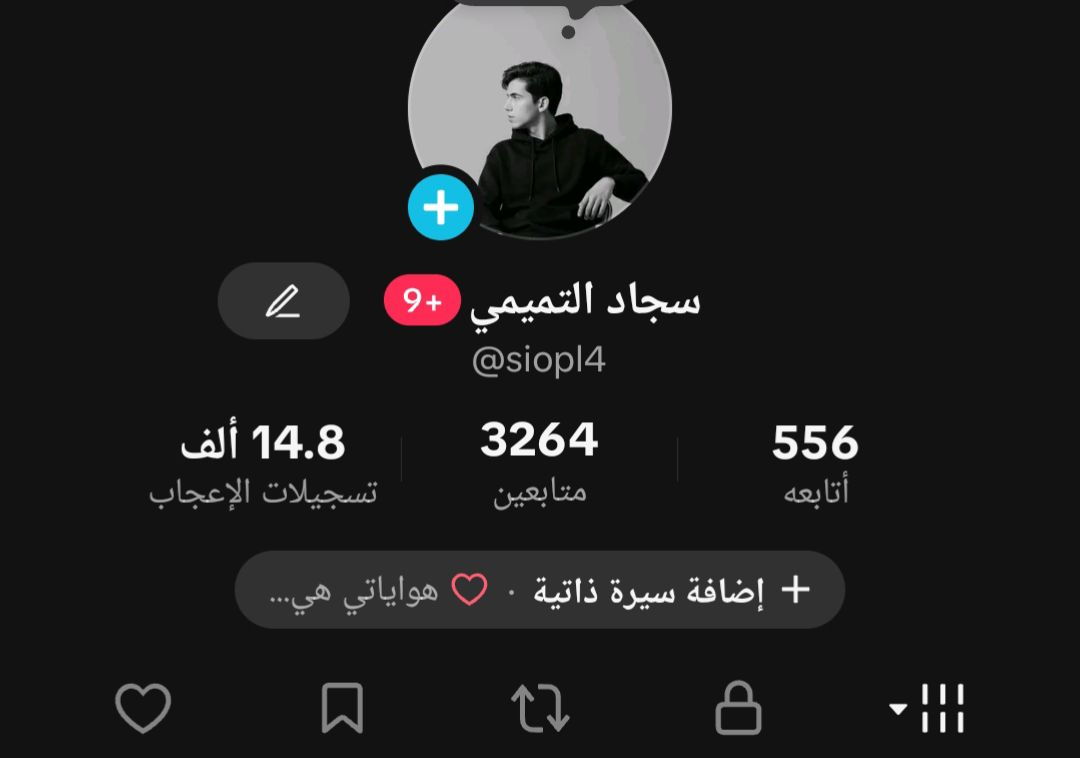This screenshot has height=758, width=1080.
Task: View the 3264 followers list
Action: 539,462
